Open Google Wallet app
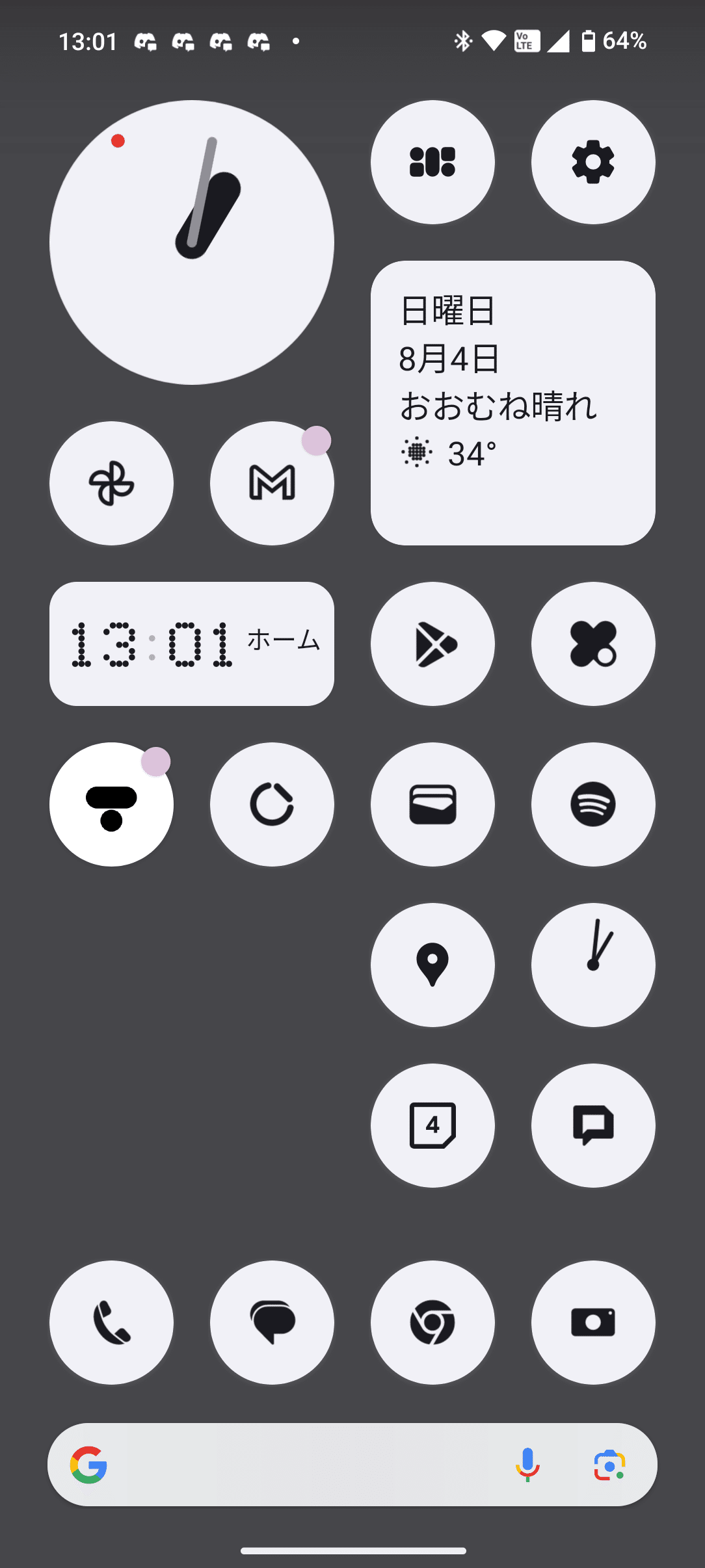This screenshot has width=705, height=1568. [x=432, y=804]
